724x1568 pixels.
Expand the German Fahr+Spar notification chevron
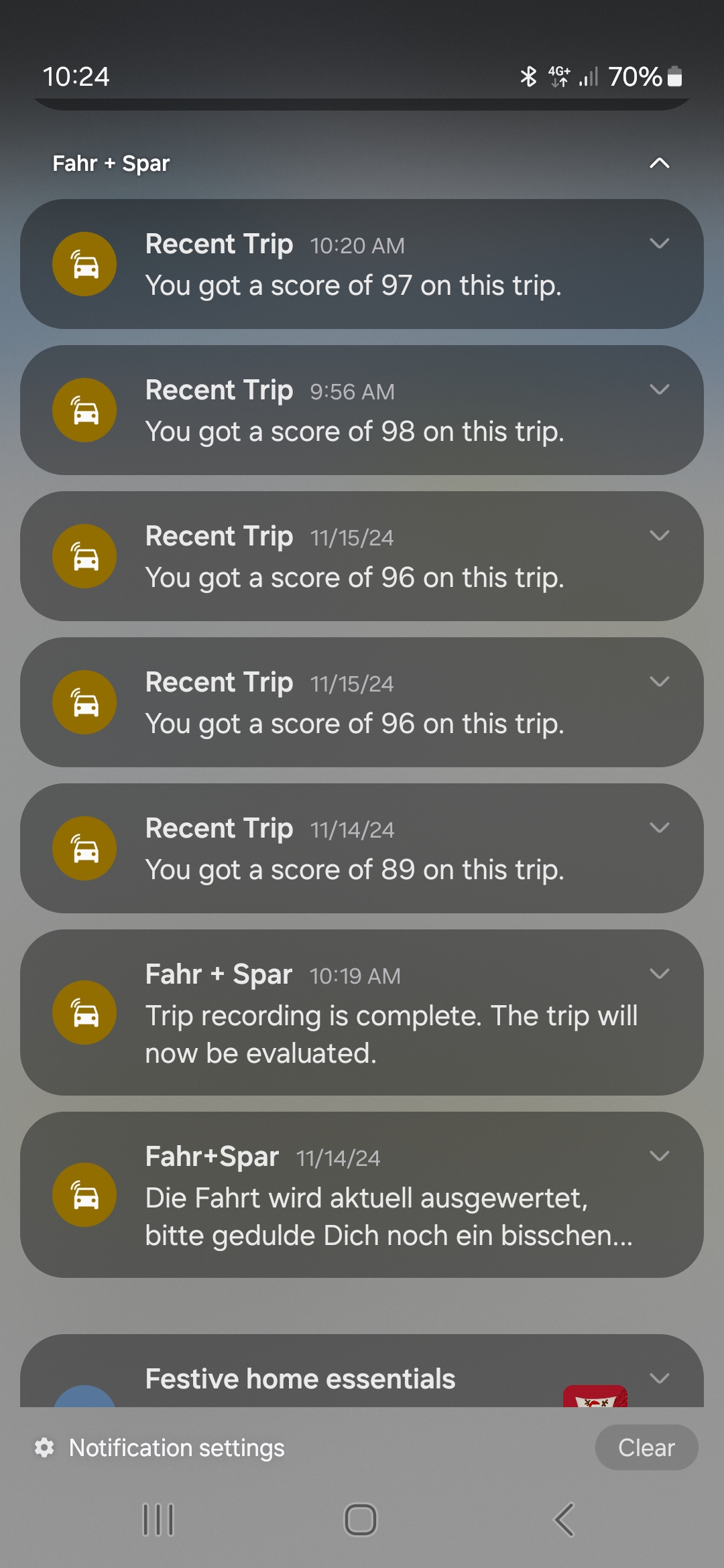click(x=659, y=1156)
